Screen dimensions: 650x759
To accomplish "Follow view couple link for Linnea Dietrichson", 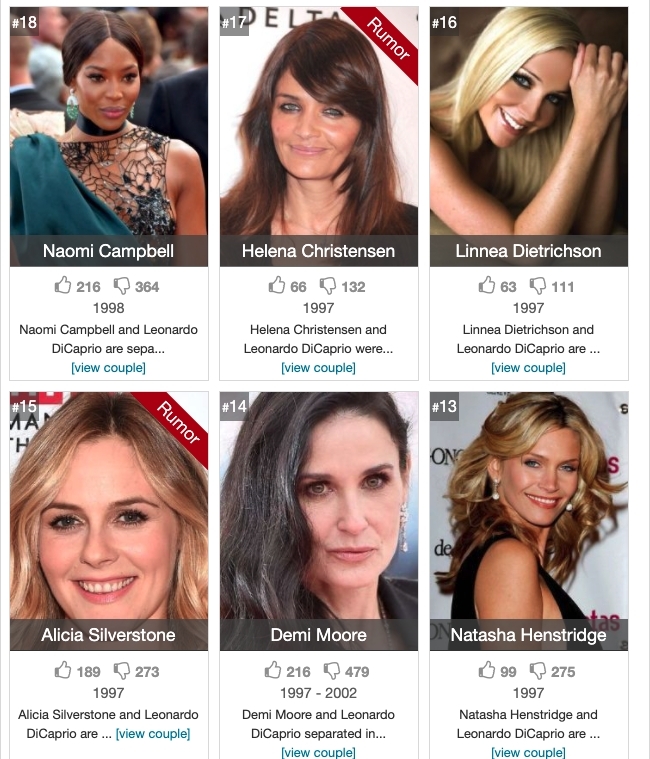I will [528, 368].
